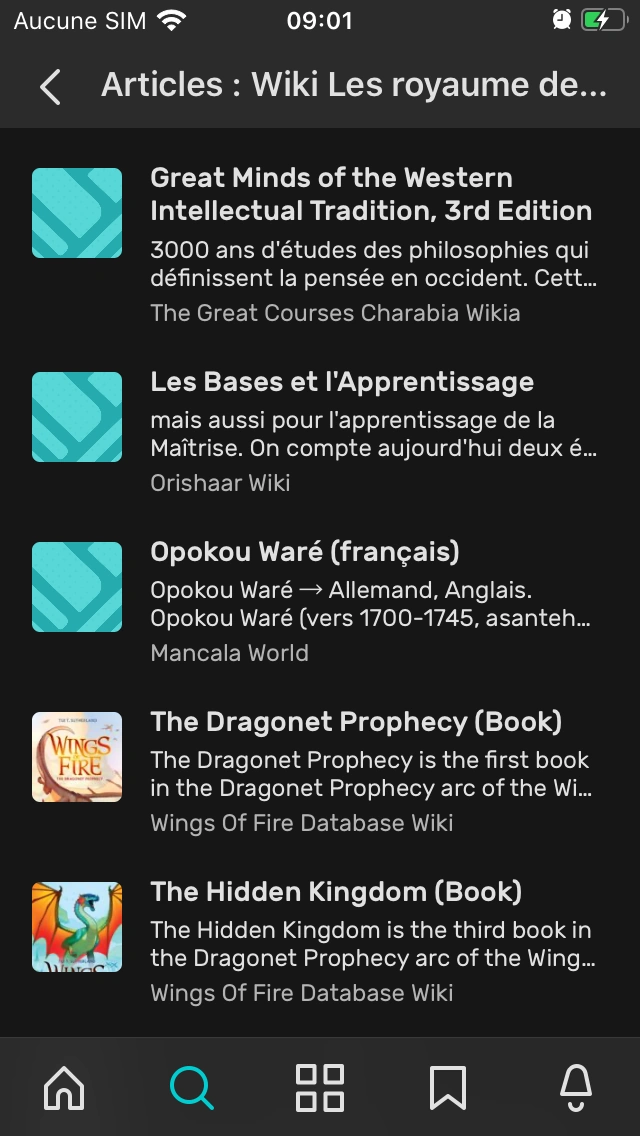Switch to the Home tab
The width and height of the screenshot is (640, 1136).
[x=64, y=1087]
